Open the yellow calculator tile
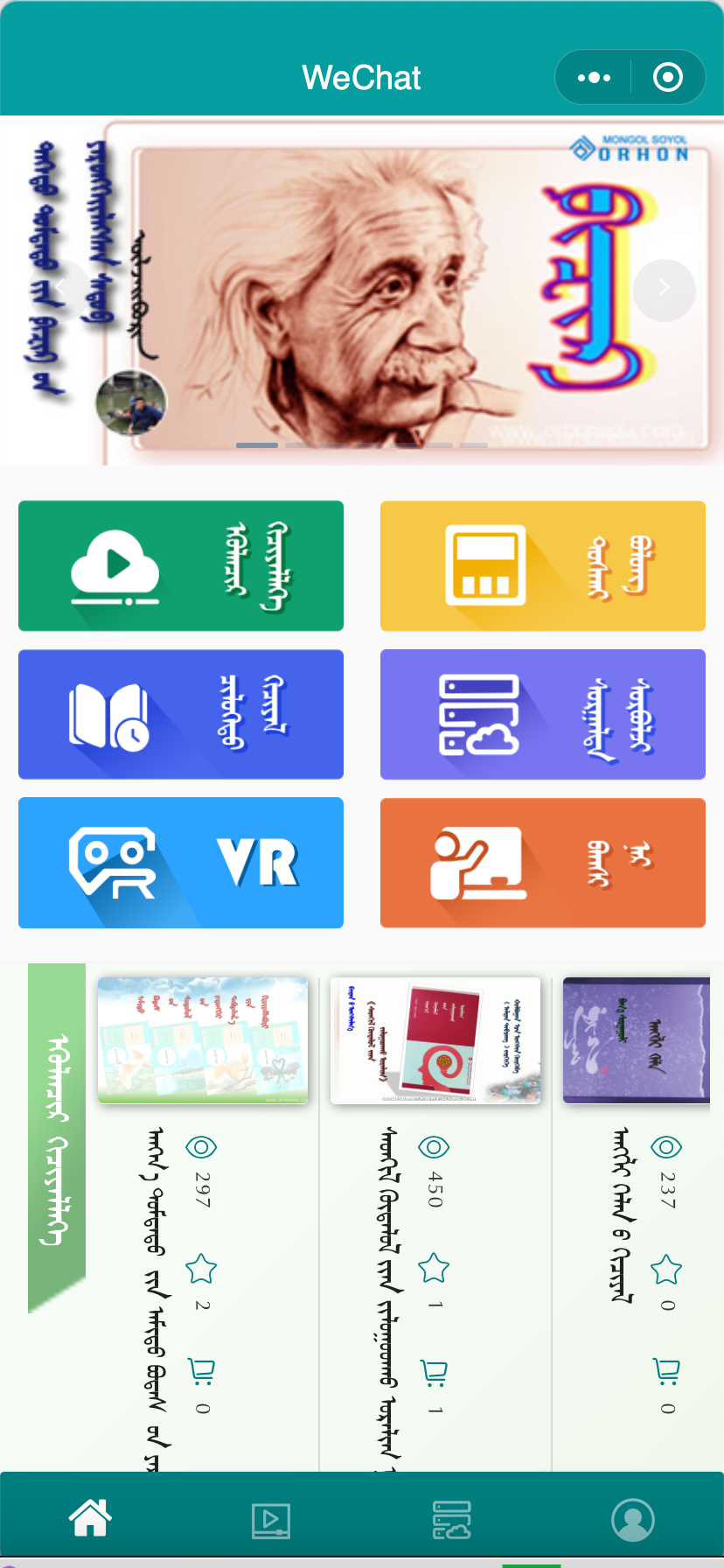Image resolution: width=724 pixels, height=1568 pixels. pos(542,566)
